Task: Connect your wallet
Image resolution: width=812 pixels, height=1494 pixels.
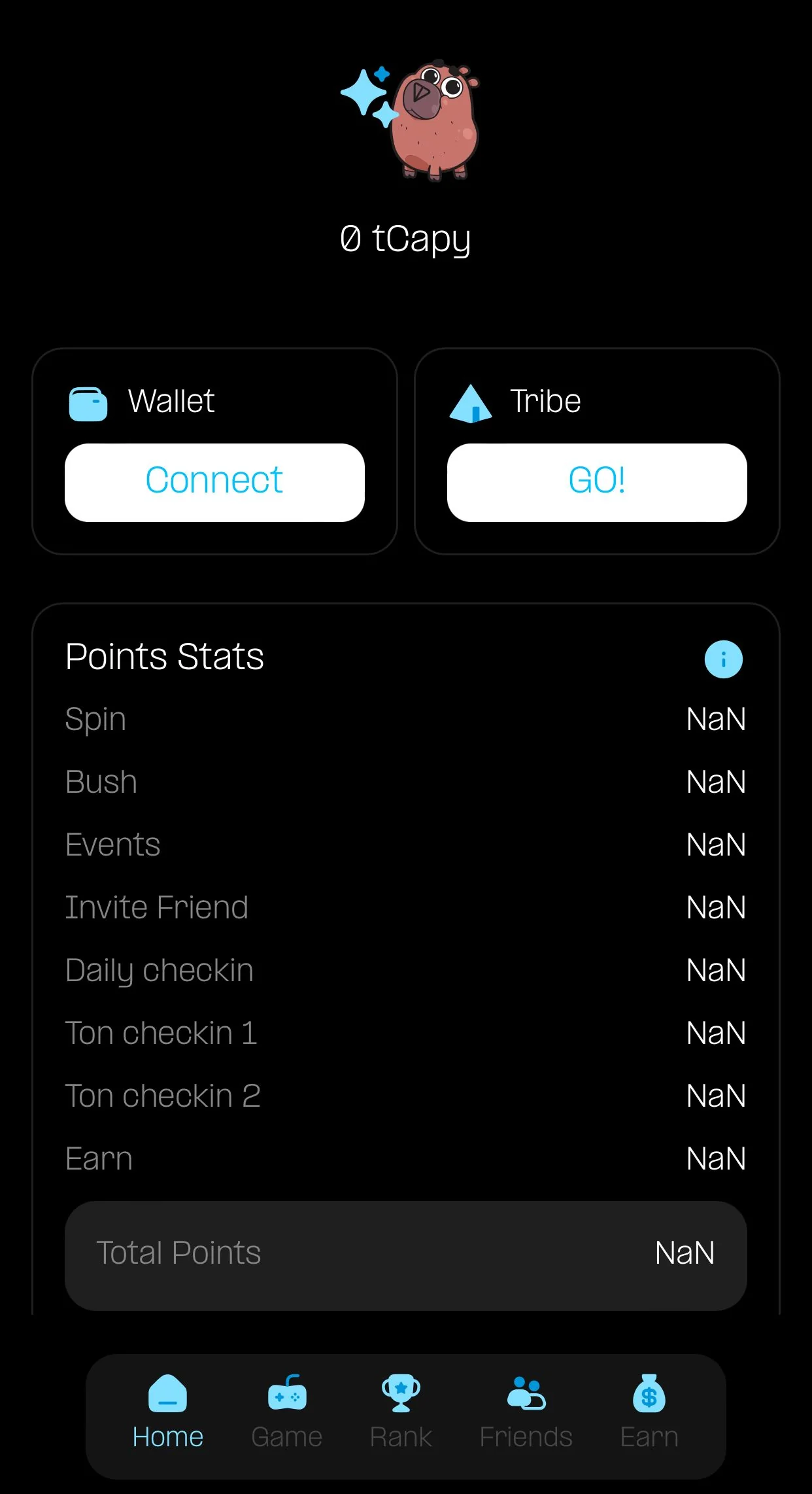Action: point(214,482)
